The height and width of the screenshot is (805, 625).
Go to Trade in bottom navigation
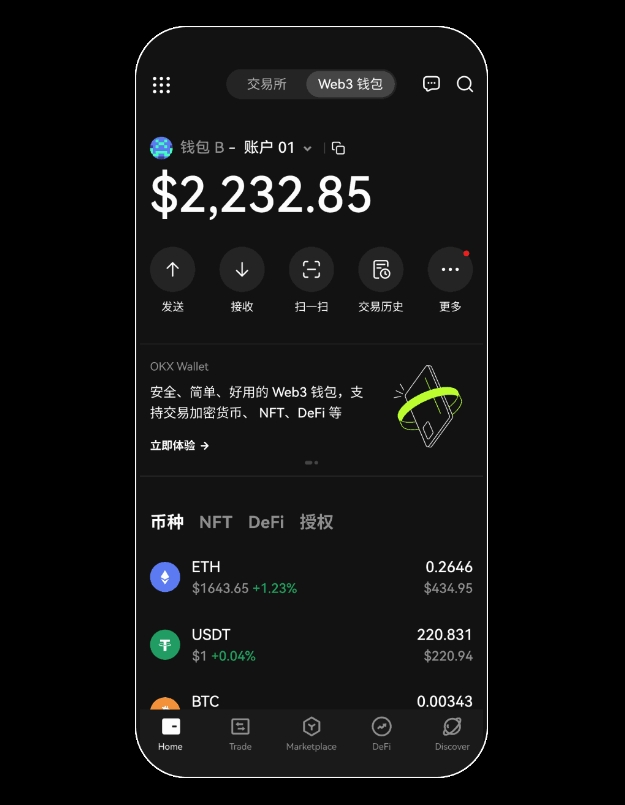[x=240, y=733]
